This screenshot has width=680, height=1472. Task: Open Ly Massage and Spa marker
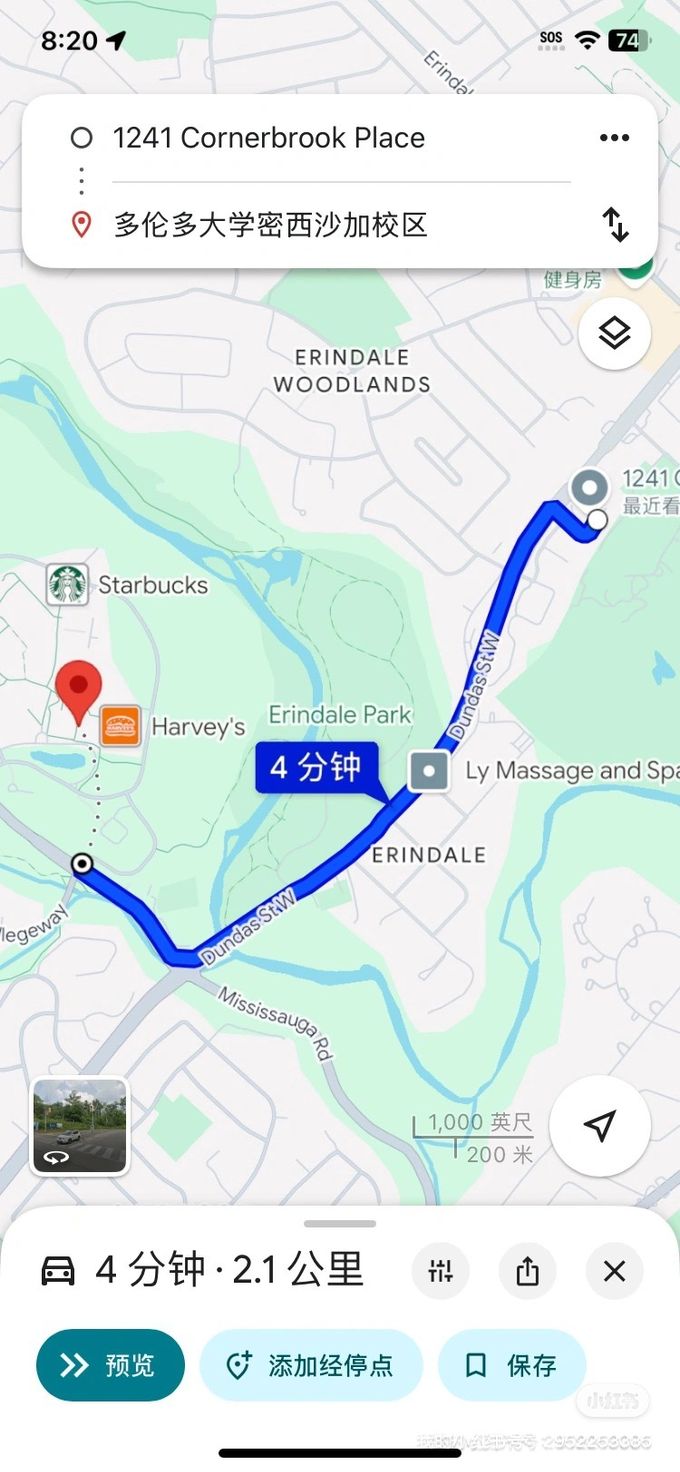click(430, 771)
